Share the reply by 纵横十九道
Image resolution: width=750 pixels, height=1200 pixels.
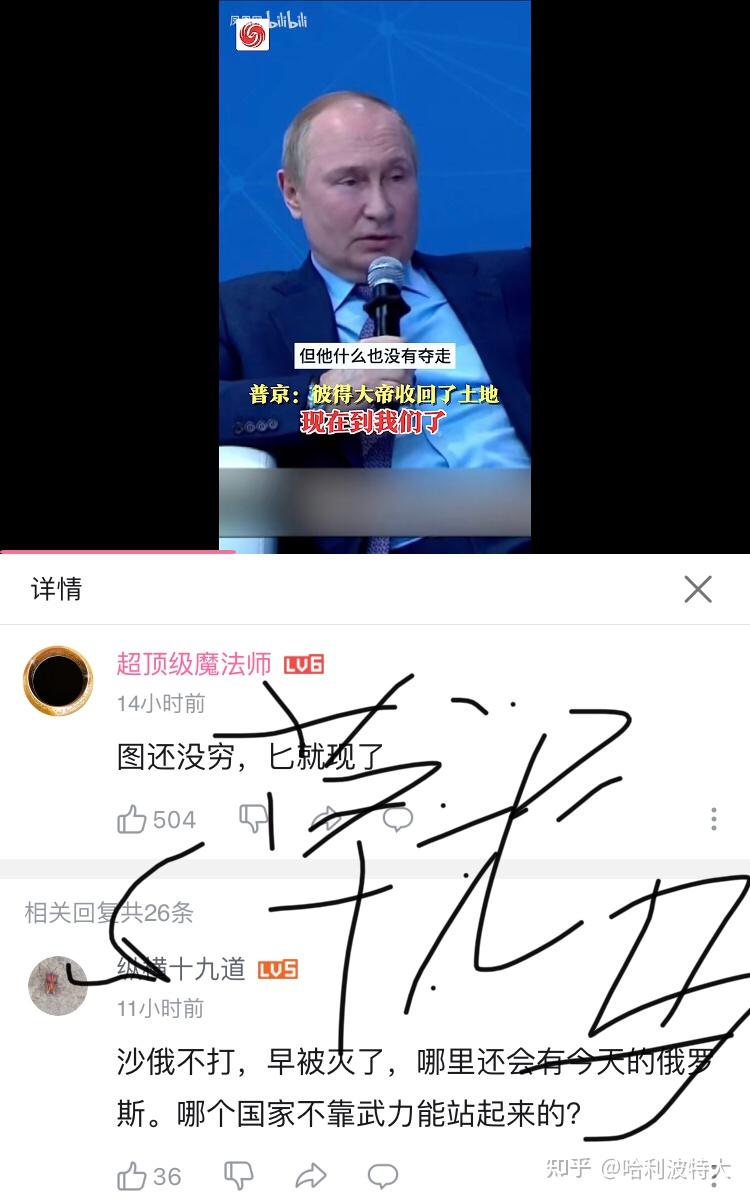[311, 1175]
